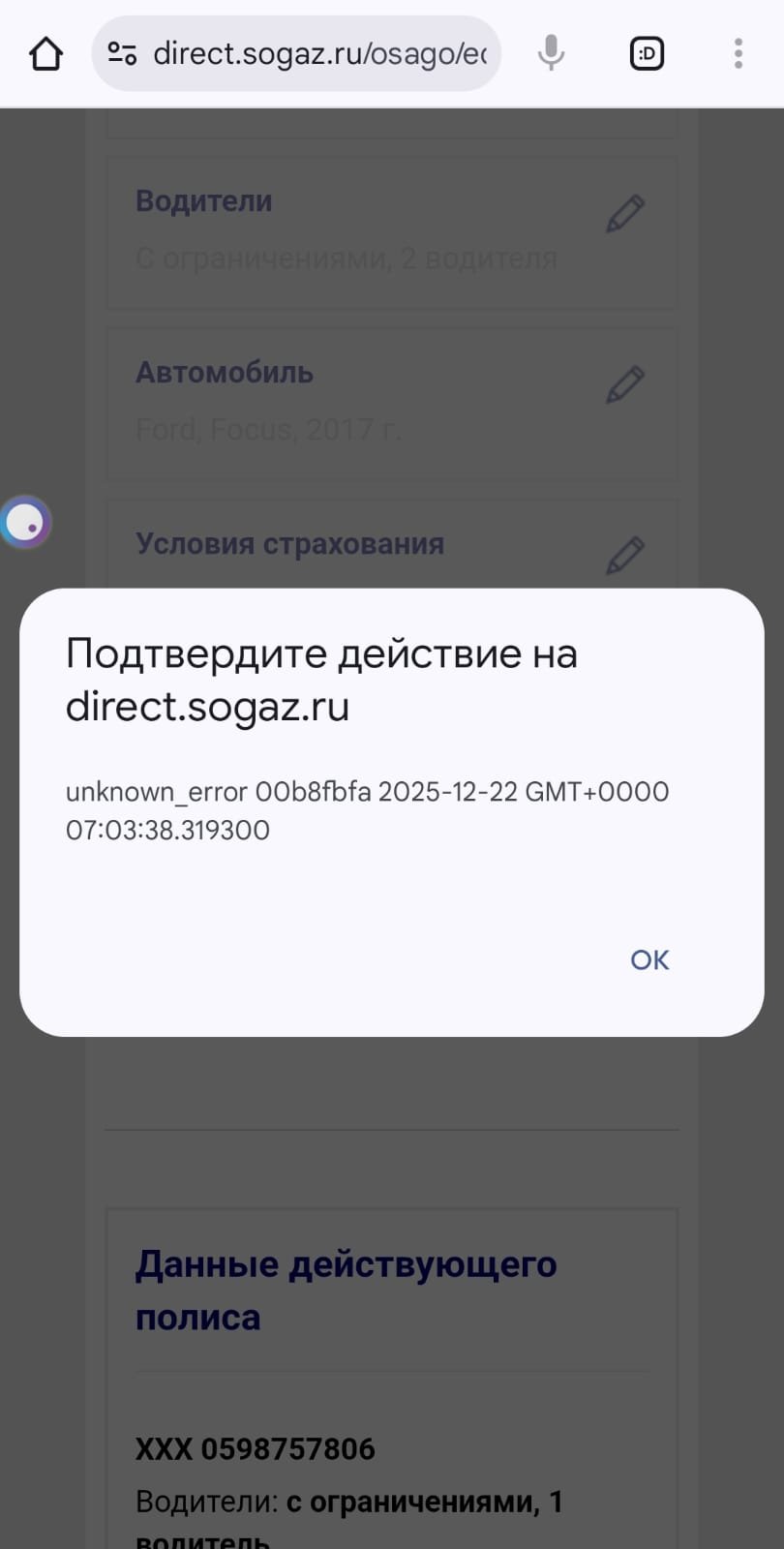The height and width of the screenshot is (1549, 784).
Task: Edit the Условия страхования section
Action: tap(625, 555)
